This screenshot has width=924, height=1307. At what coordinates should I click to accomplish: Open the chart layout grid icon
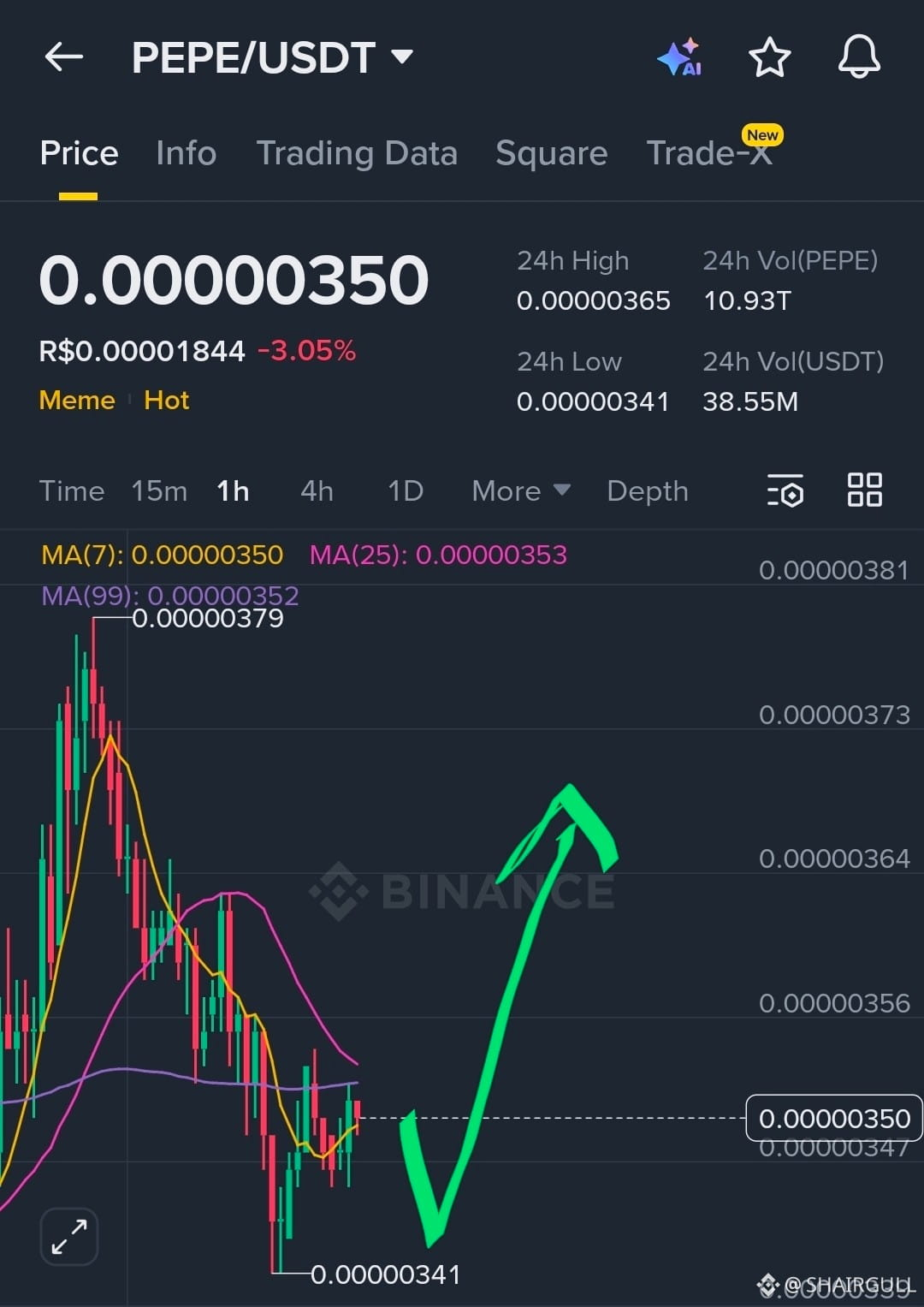pyautogui.click(x=864, y=490)
